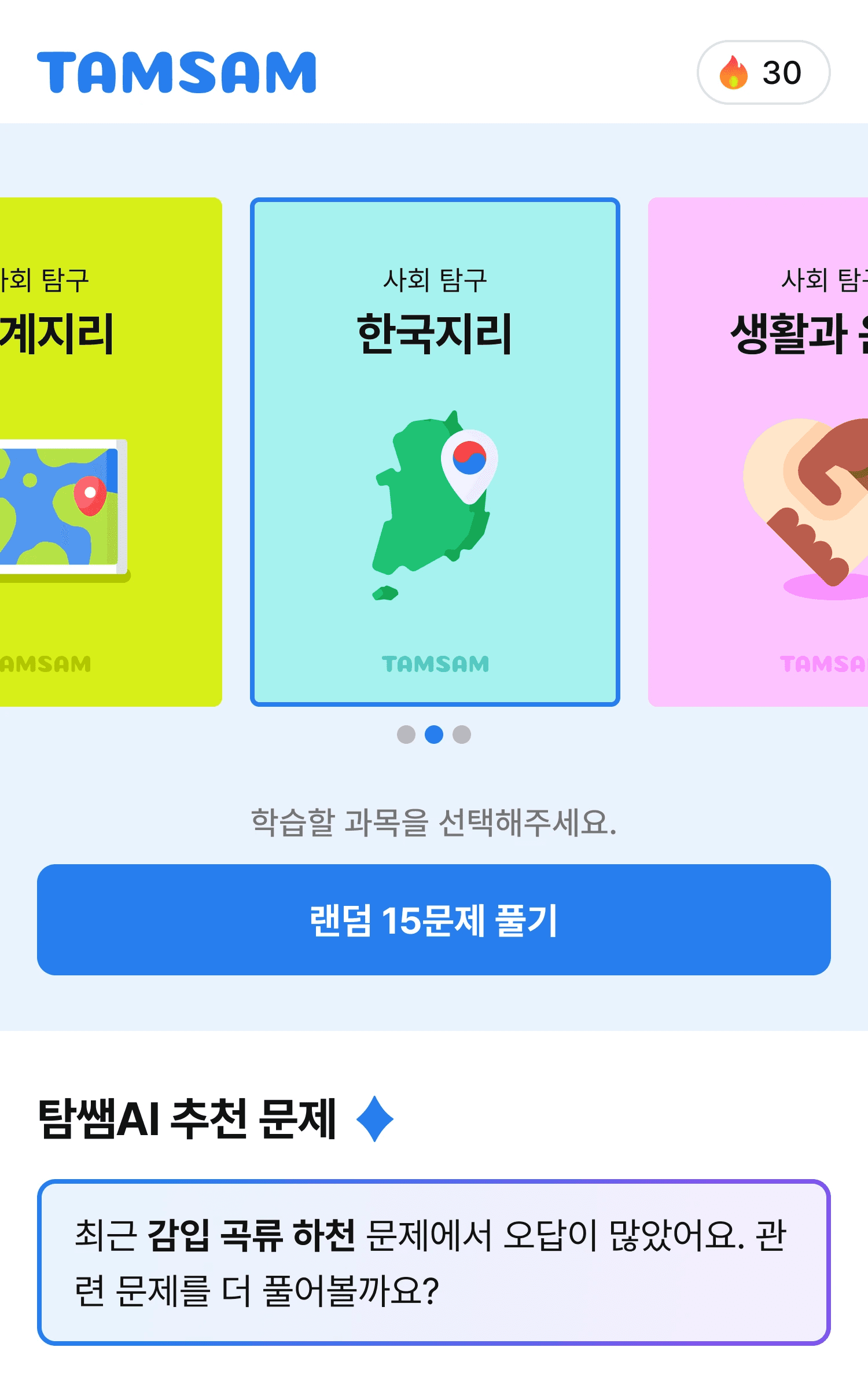Tap the TAMSAM logo header
Image resolution: width=868 pixels, height=1395 pixels.
176,72
